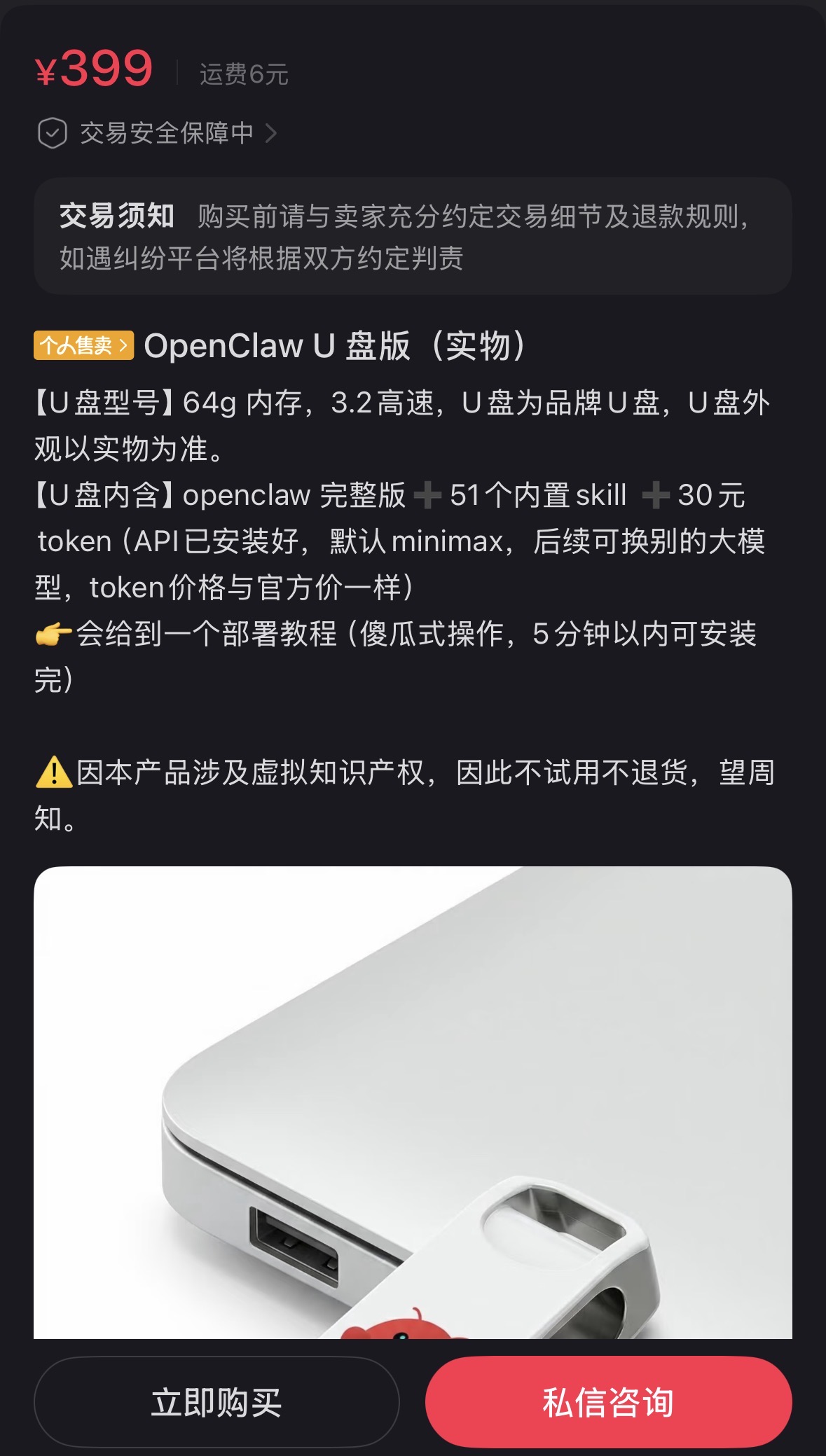Image resolution: width=826 pixels, height=1456 pixels.
Task: Tap the 个人售卖 tag
Action: (83, 345)
